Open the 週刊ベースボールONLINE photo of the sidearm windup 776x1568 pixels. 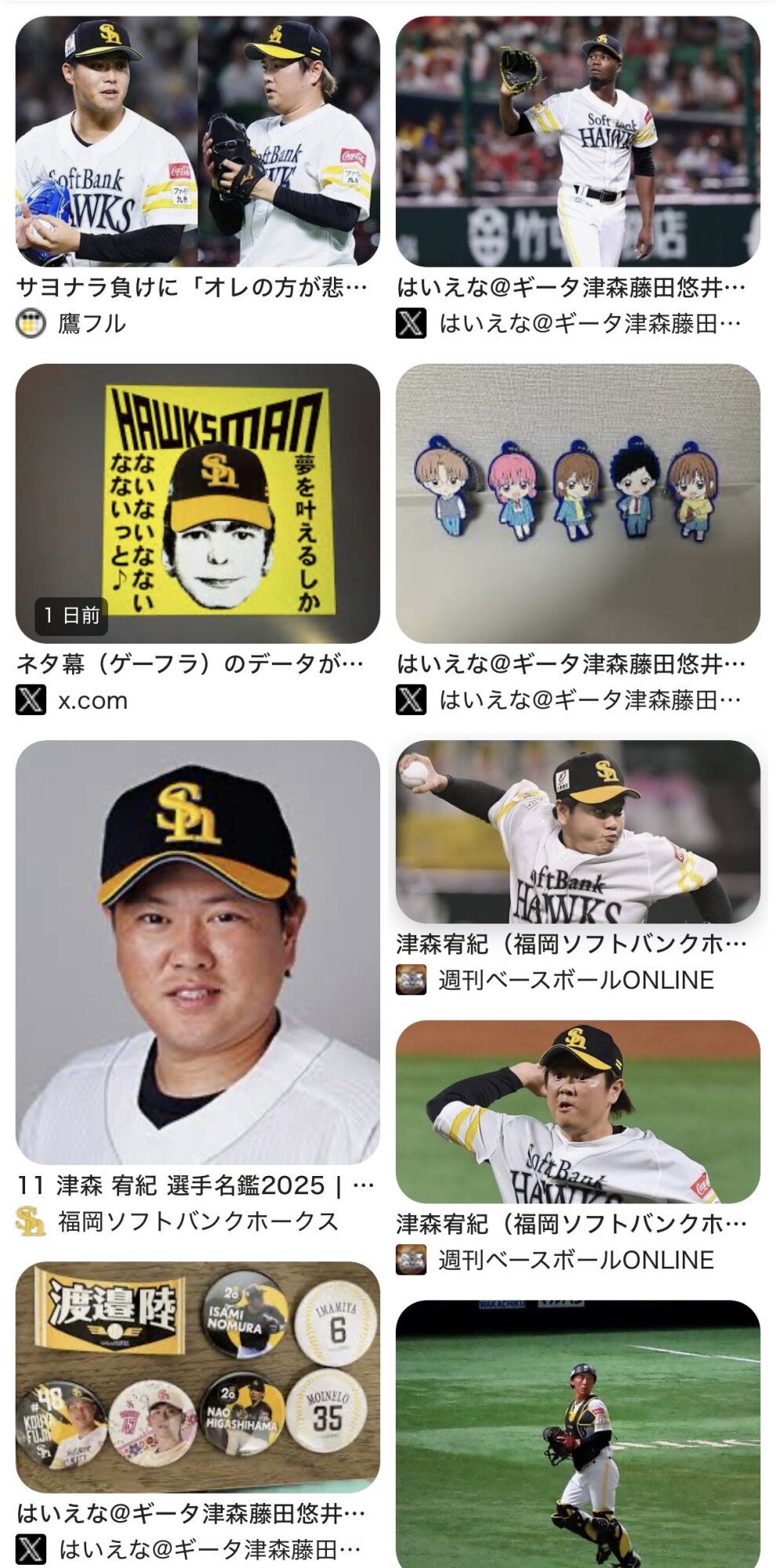[578, 1111]
